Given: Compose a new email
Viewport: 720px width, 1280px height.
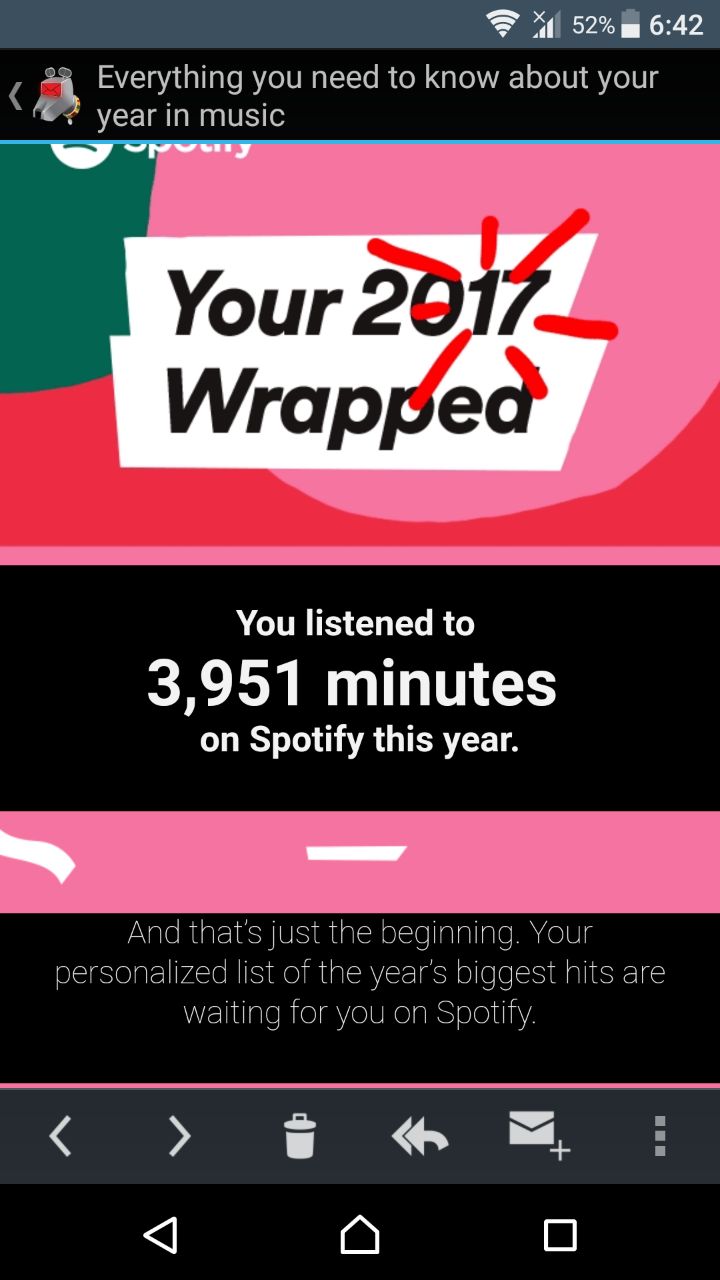Looking at the screenshot, I should (539, 1136).
